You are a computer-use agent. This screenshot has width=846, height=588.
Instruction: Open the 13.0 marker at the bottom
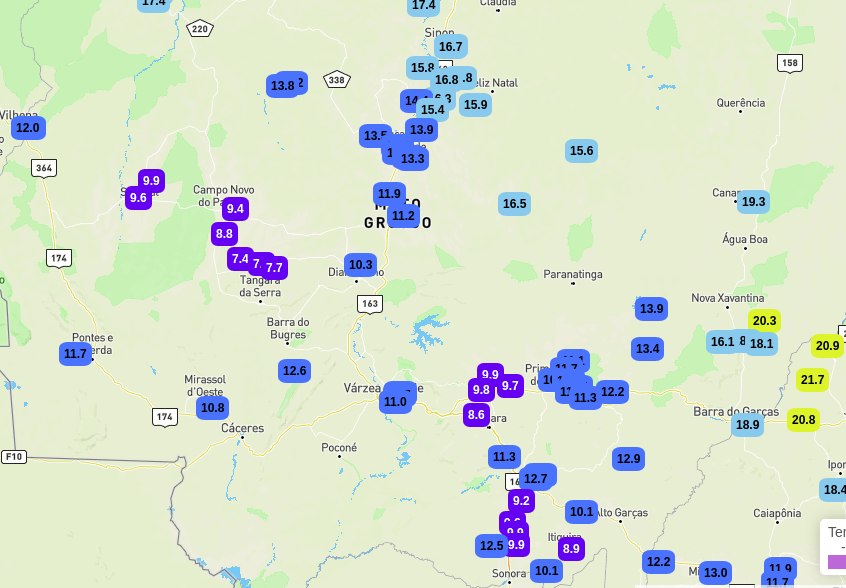click(x=715, y=573)
